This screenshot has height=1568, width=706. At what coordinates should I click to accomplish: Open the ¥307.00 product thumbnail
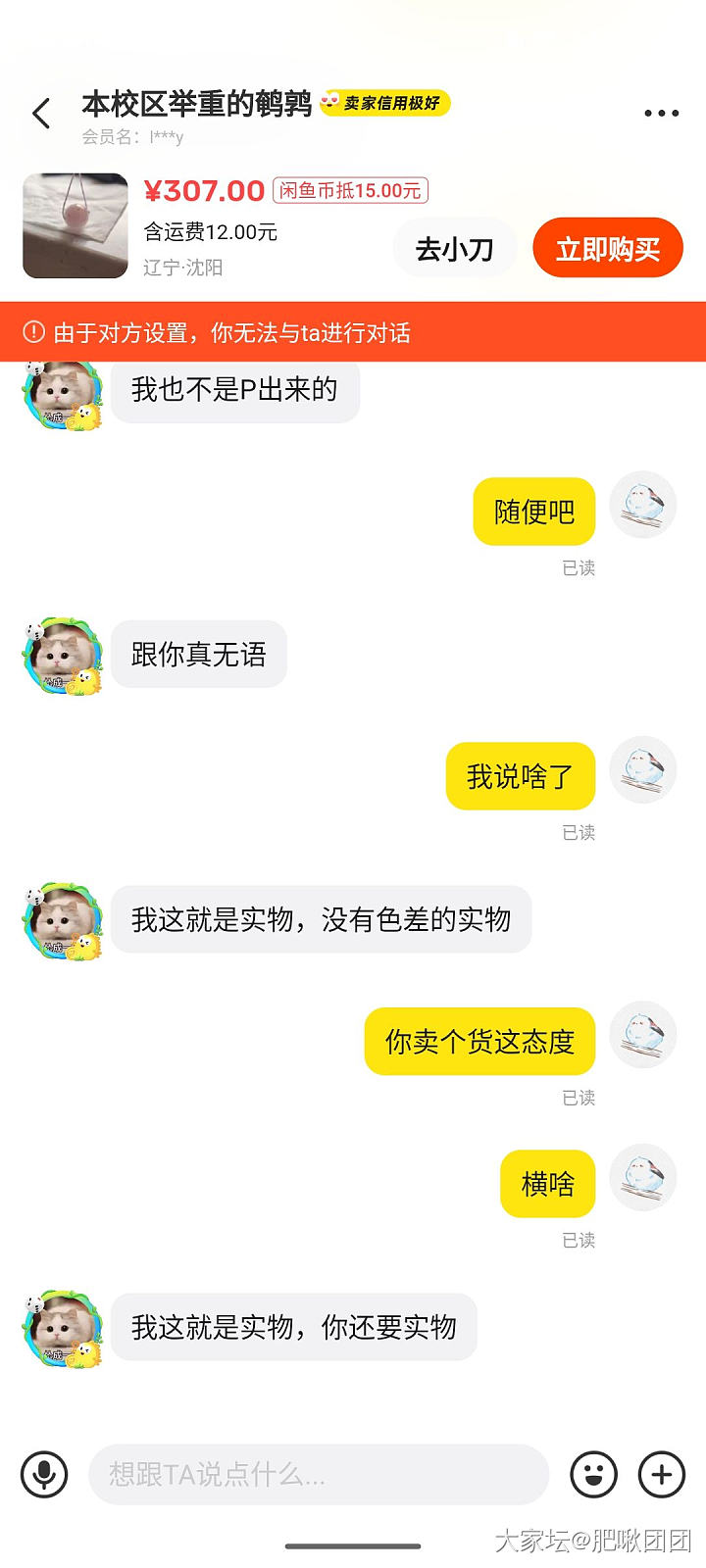(x=76, y=226)
